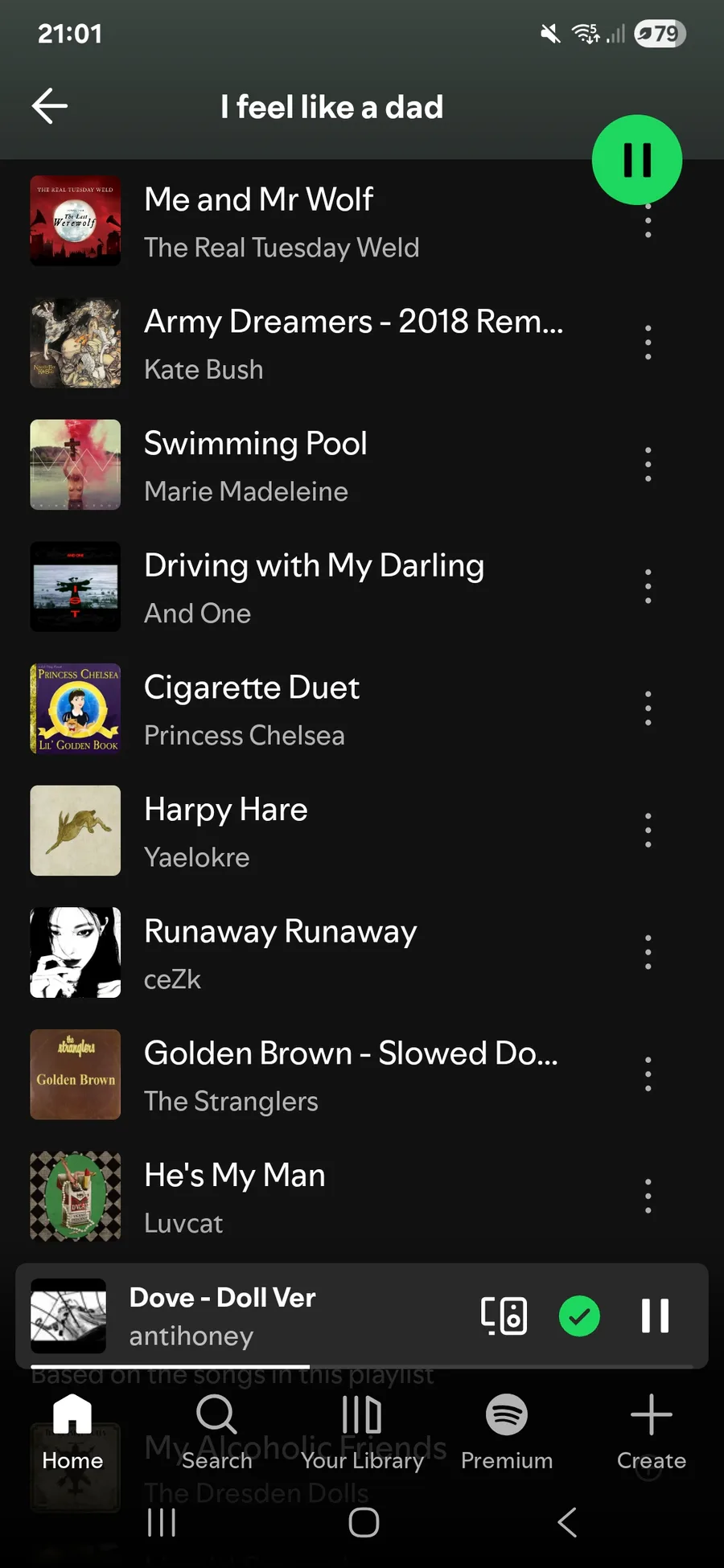Pause playlist with the green button
Image resolution: width=724 pixels, height=1568 pixels.
click(637, 159)
